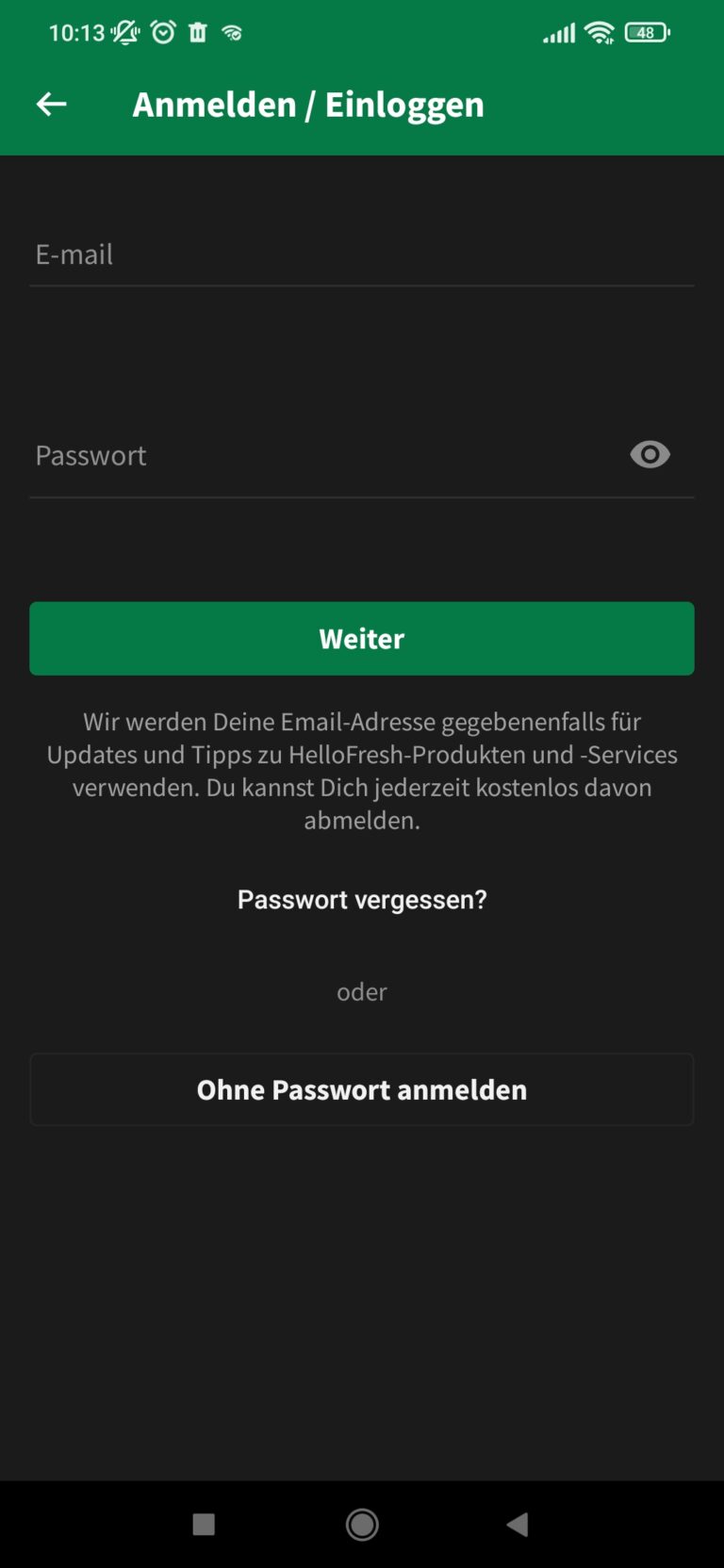724x1568 pixels.
Task: Go to the system home screen
Action: pos(362,1525)
